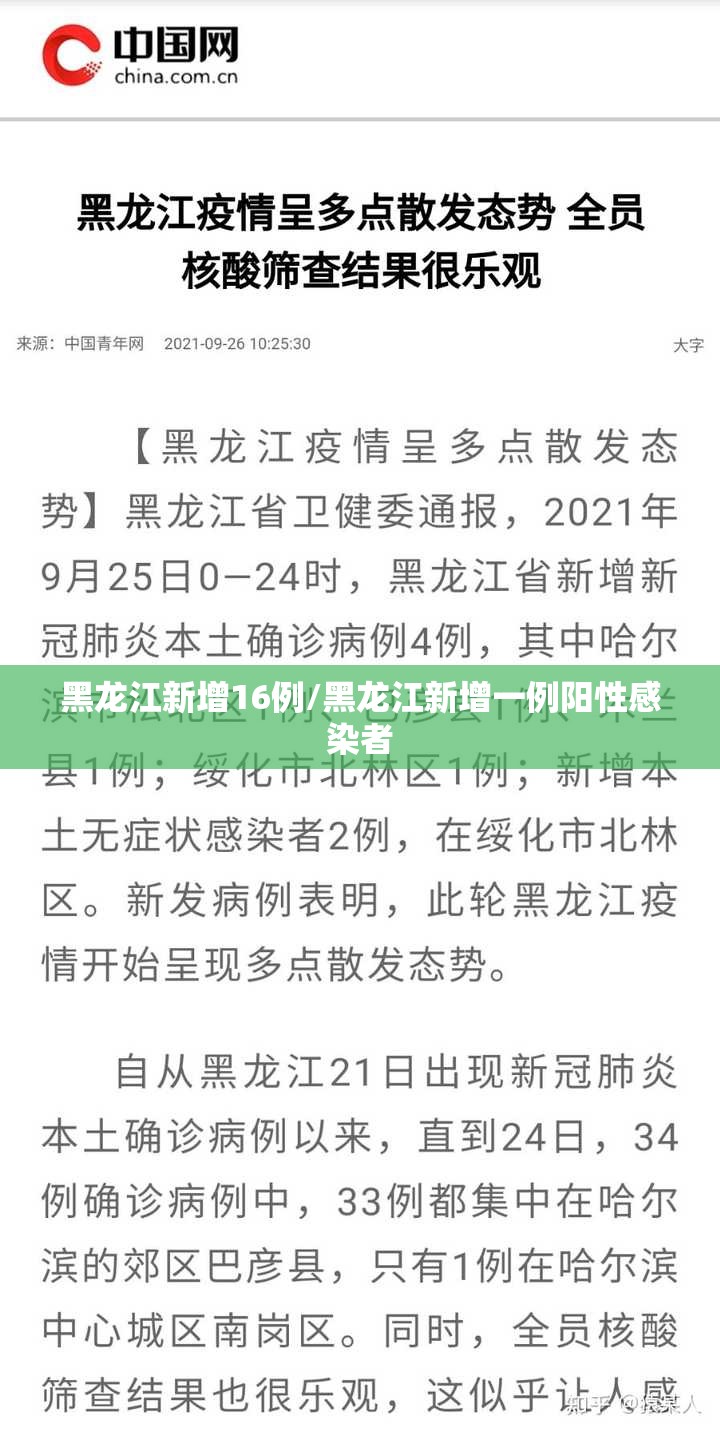This screenshot has width=720, height=1434.
Task: Switch article to large font (大字)
Action: pos(688,345)
